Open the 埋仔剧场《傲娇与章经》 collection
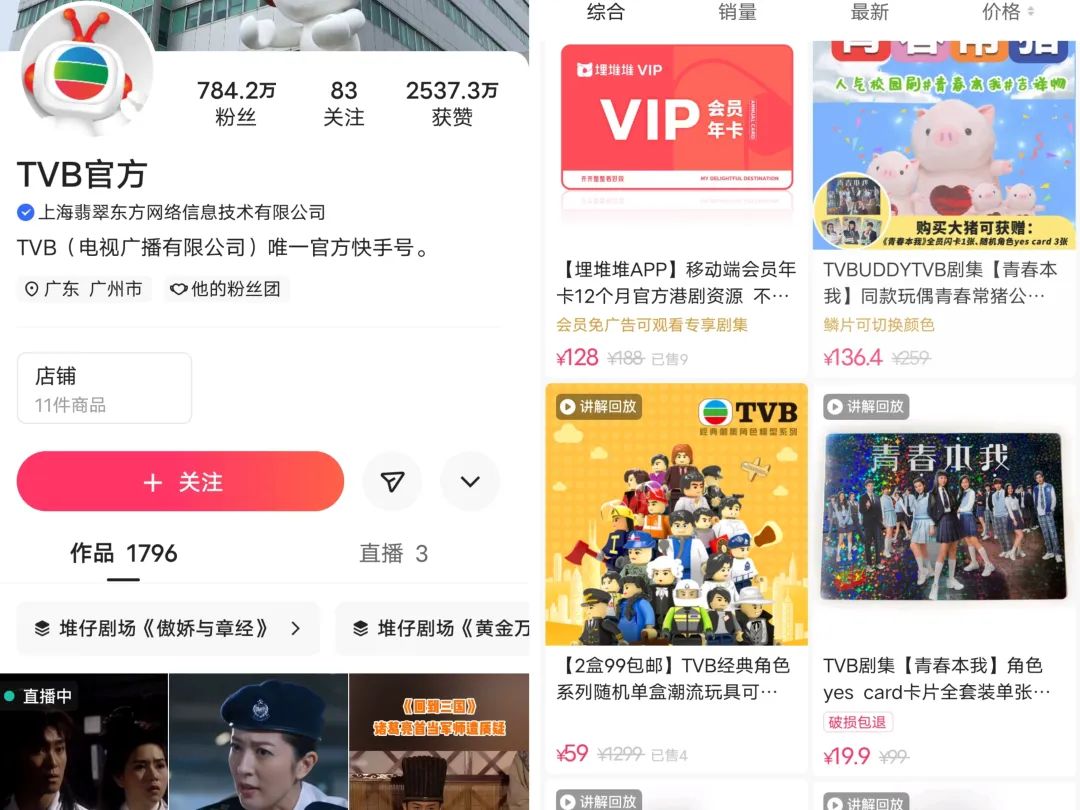Image resolution: width=1080 pixels, height=810 pixels. (x=168, y=628)
